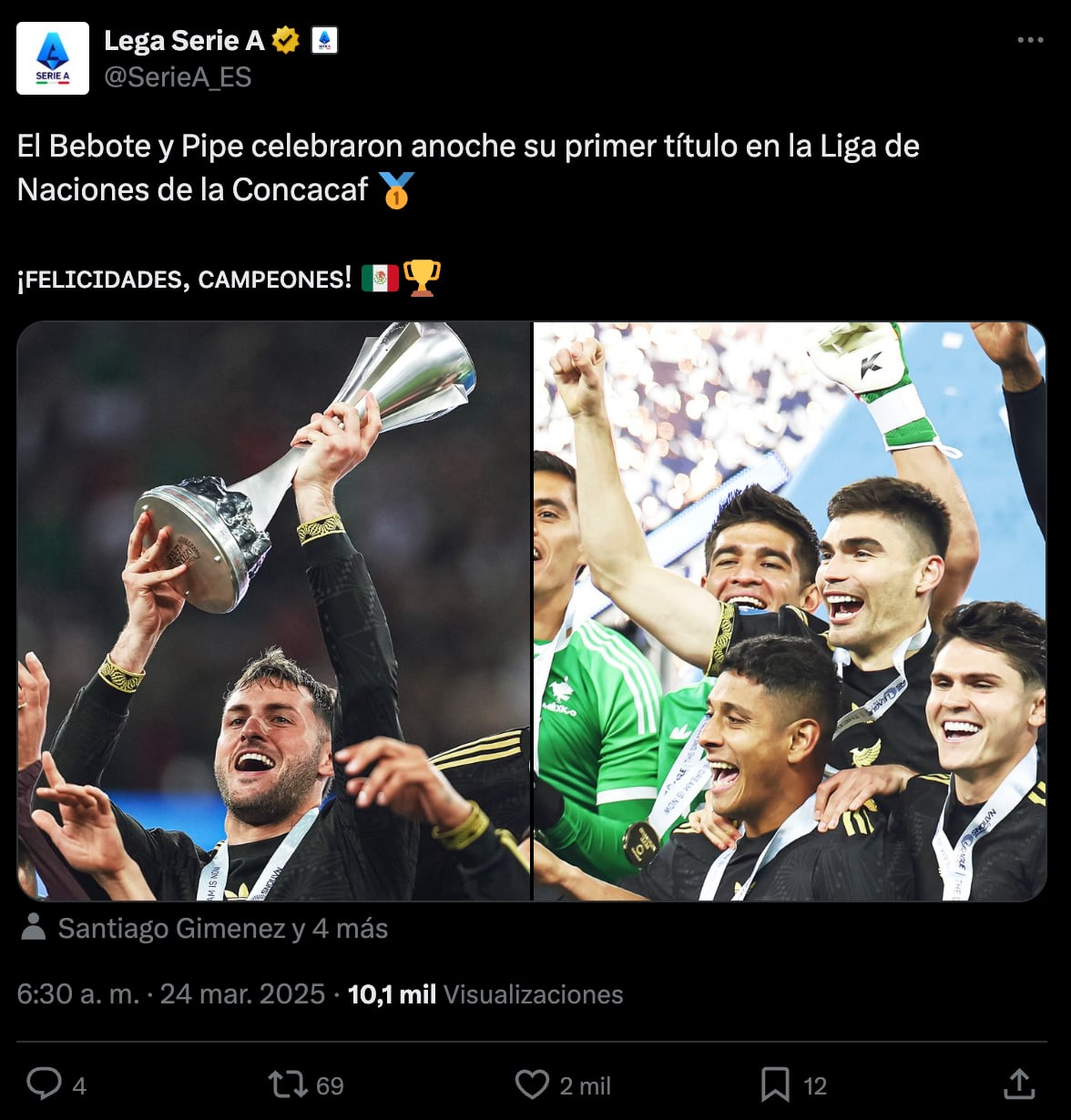The height and width of the screenshot is (1120, 1071).
Task: Click the repost count 69
Action: click(x=330, y=1085)
